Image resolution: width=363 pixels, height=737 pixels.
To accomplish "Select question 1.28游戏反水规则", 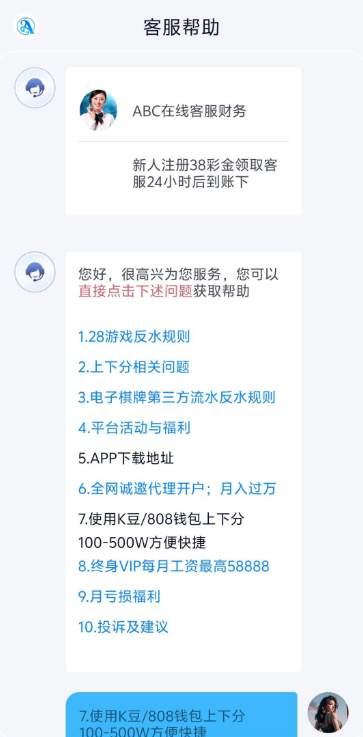I will pyautogui.click(x=134, y=337).
